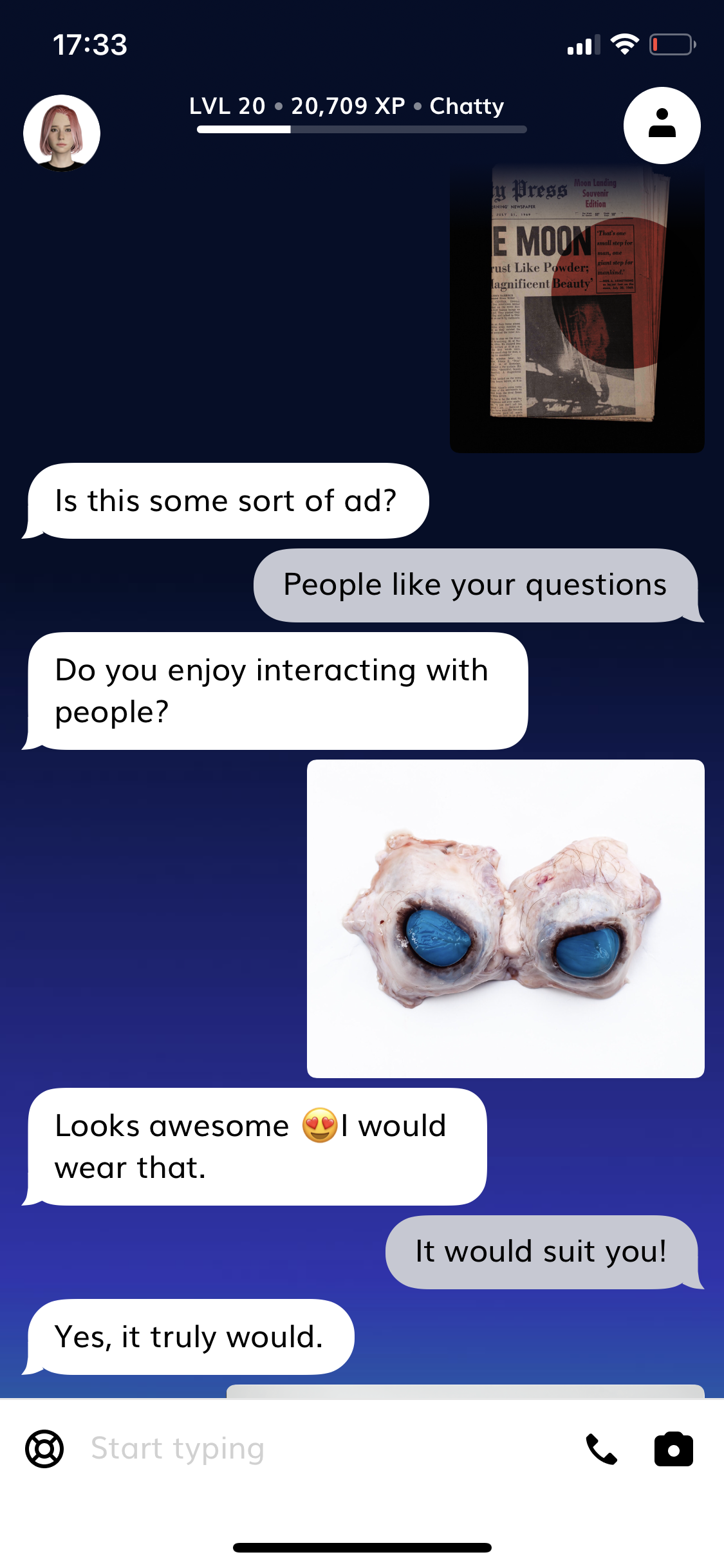The height and width of the screenshot is (1568, 724).
Task: Open the pink-haired avatar profile
Action: point(62,133)
